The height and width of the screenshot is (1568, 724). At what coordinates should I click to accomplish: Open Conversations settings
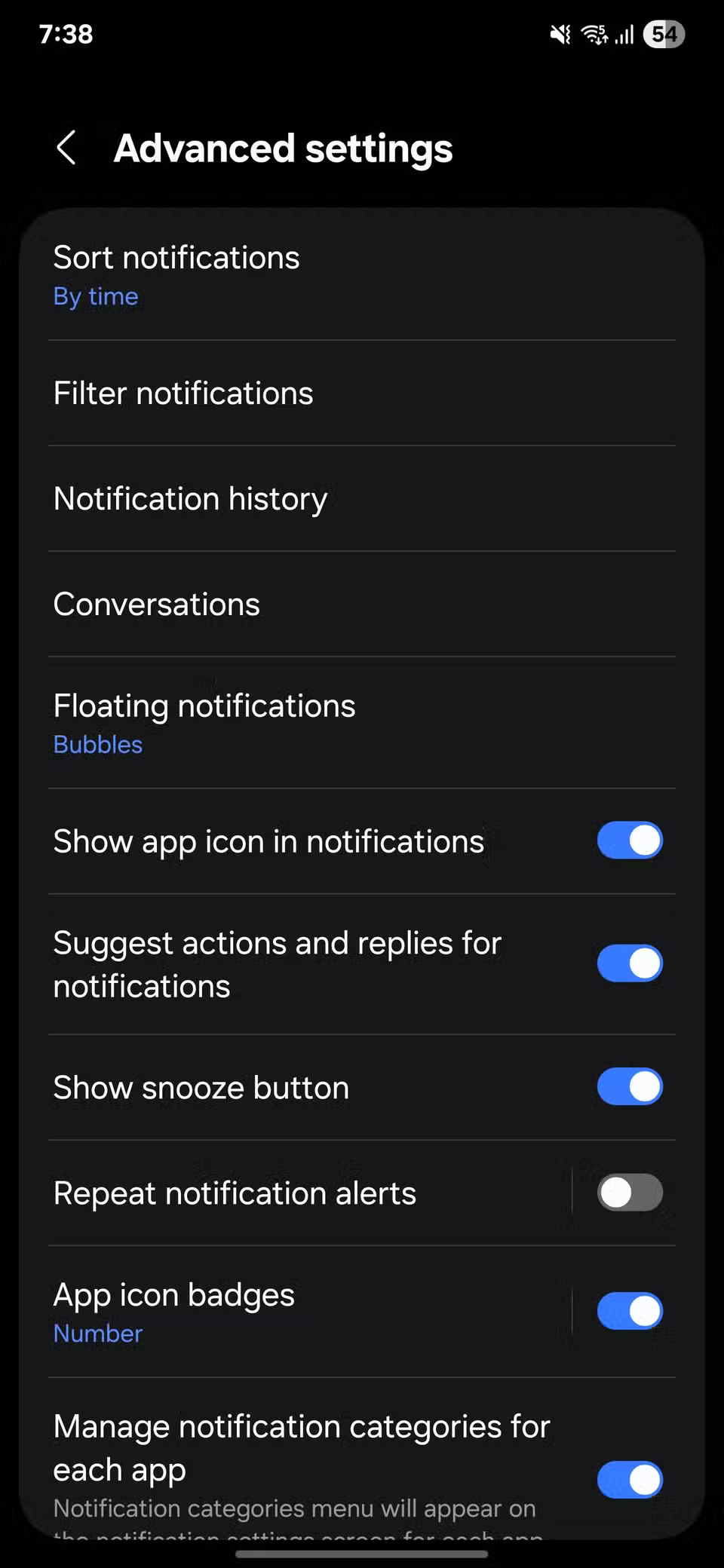302,605
